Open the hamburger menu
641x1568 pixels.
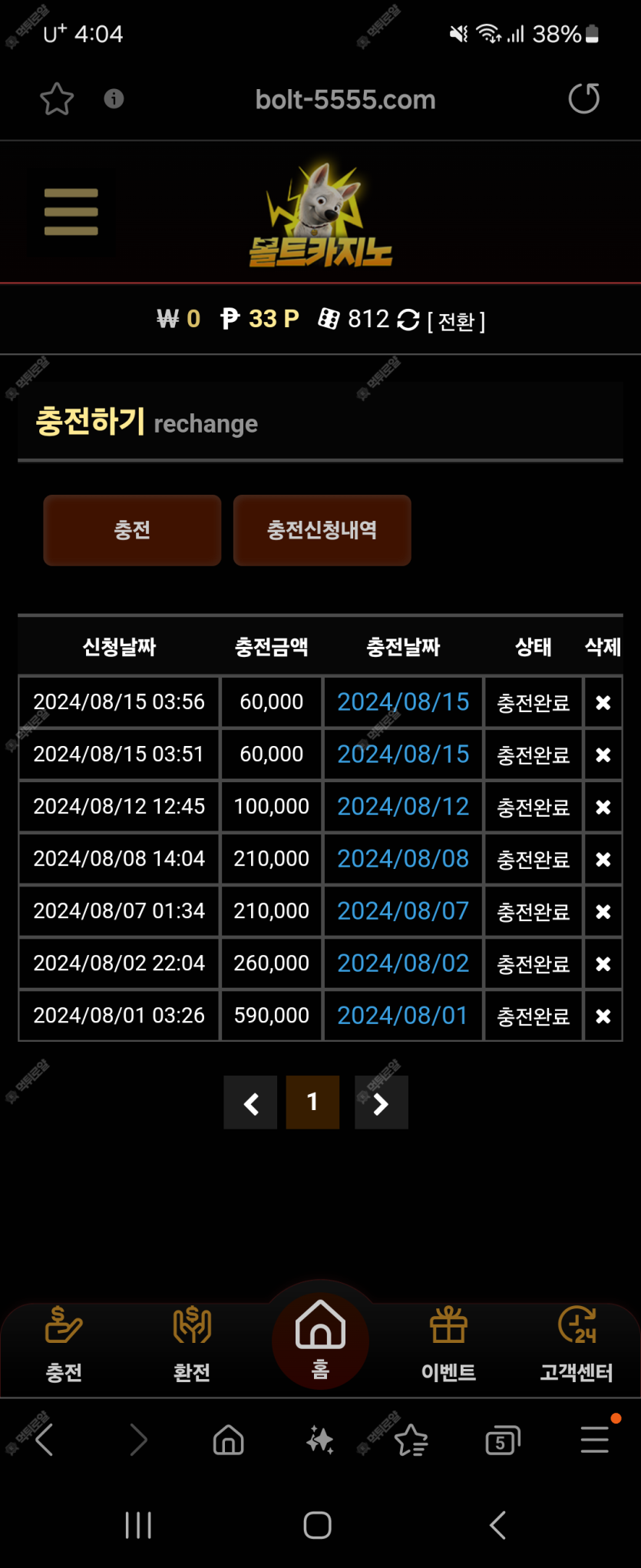tap(71, 212)
